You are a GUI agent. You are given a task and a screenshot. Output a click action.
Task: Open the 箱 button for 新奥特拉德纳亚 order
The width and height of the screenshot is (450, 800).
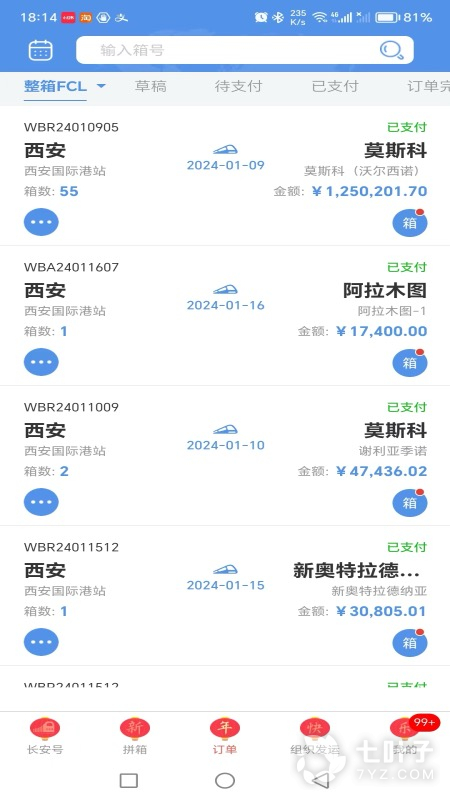point(410,642)
